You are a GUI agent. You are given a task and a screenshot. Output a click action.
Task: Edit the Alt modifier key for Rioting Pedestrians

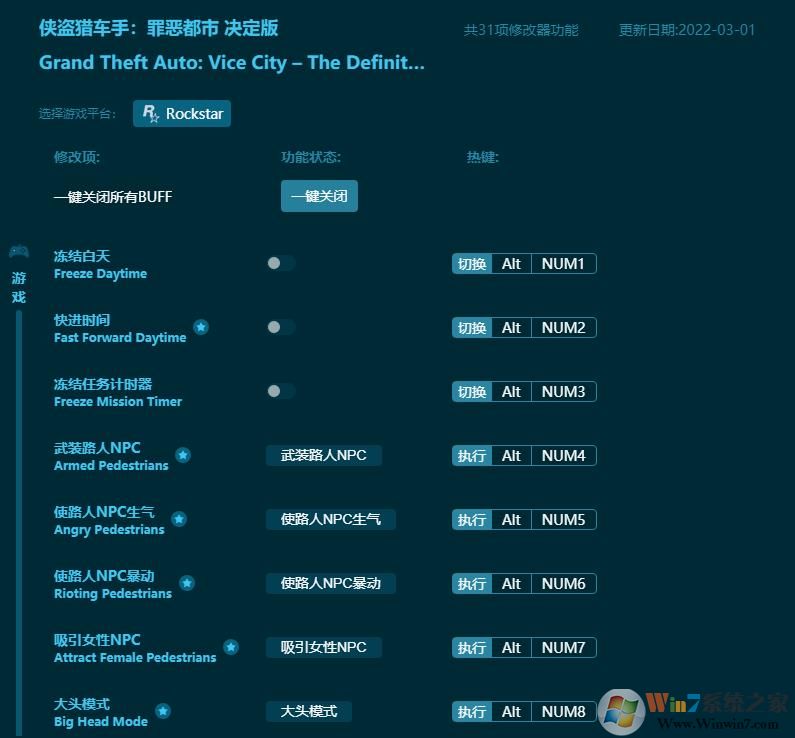(511, 584)
